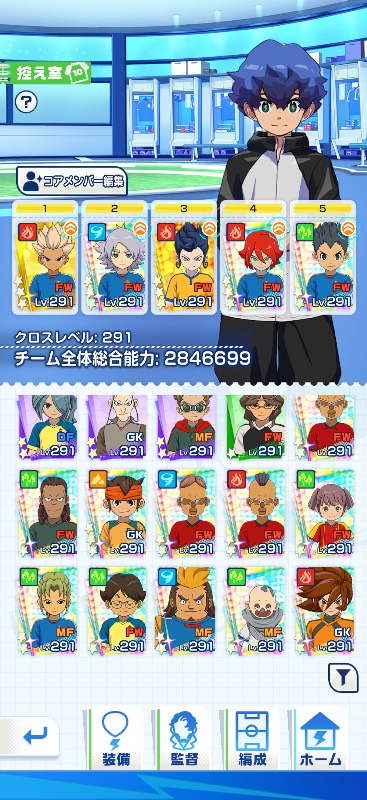Select the orange headband GK player card

(117, 513)
